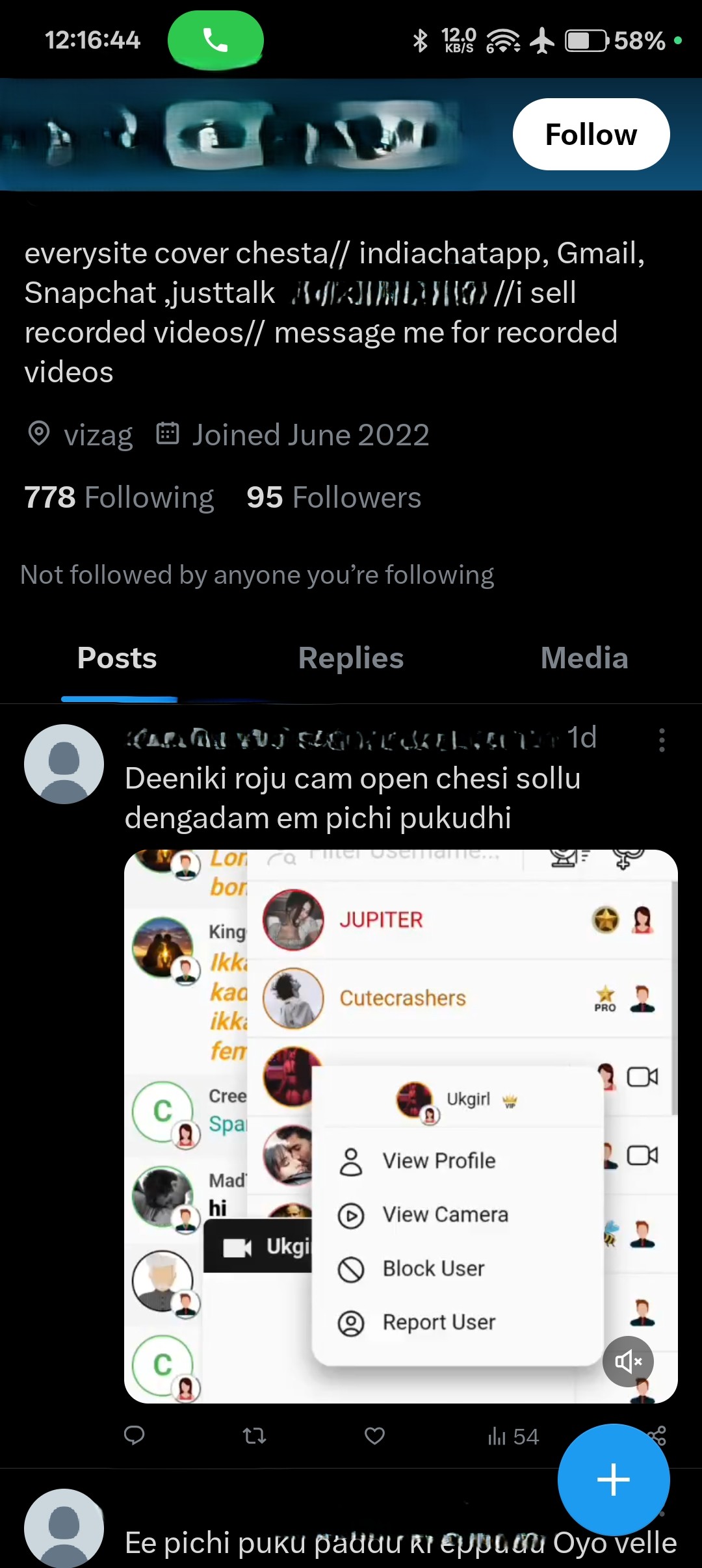The height and width of the screenshot is (1568, 702).
Task: Return to the ongoing call
Action: pyautogui.click(x=216, y=40)
